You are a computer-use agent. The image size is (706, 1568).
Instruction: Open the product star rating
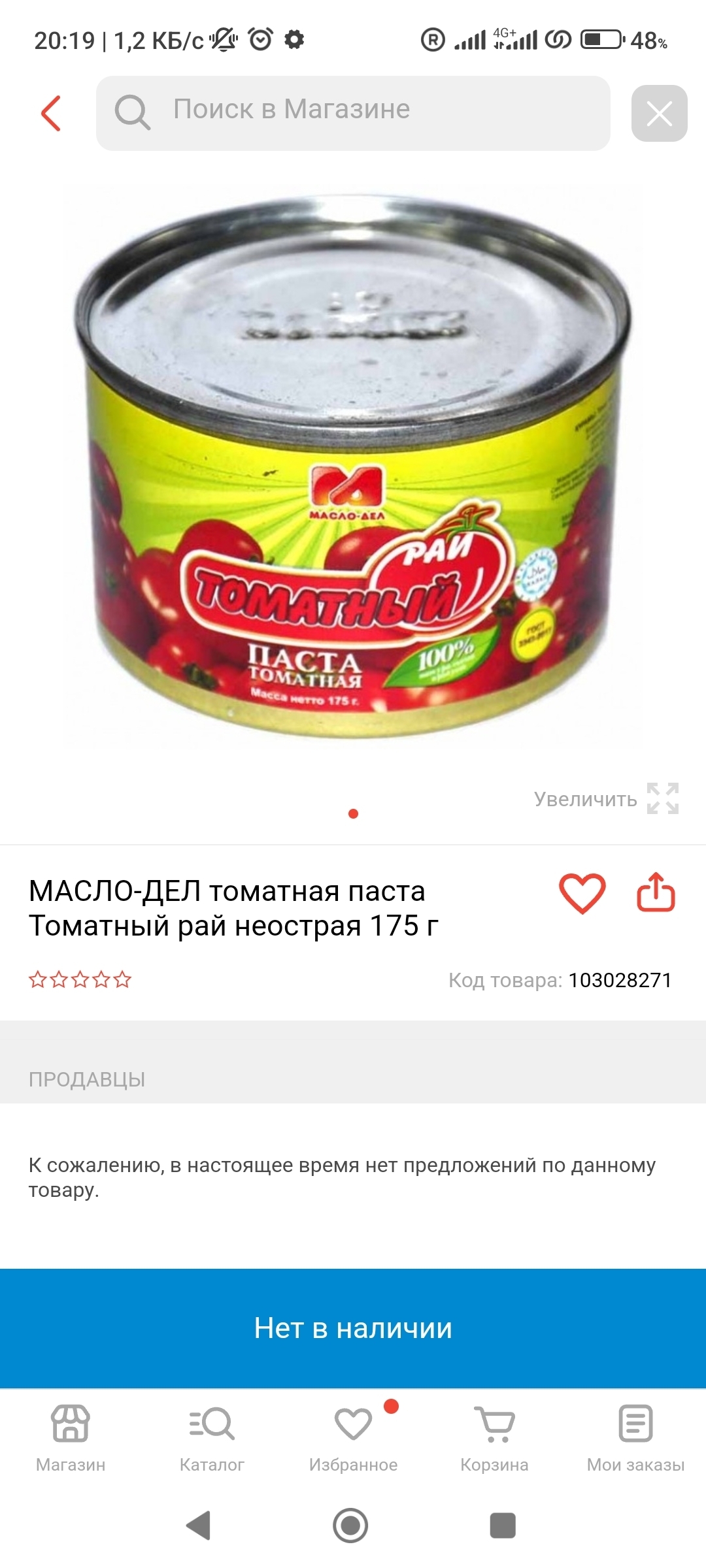click(80, 979)
